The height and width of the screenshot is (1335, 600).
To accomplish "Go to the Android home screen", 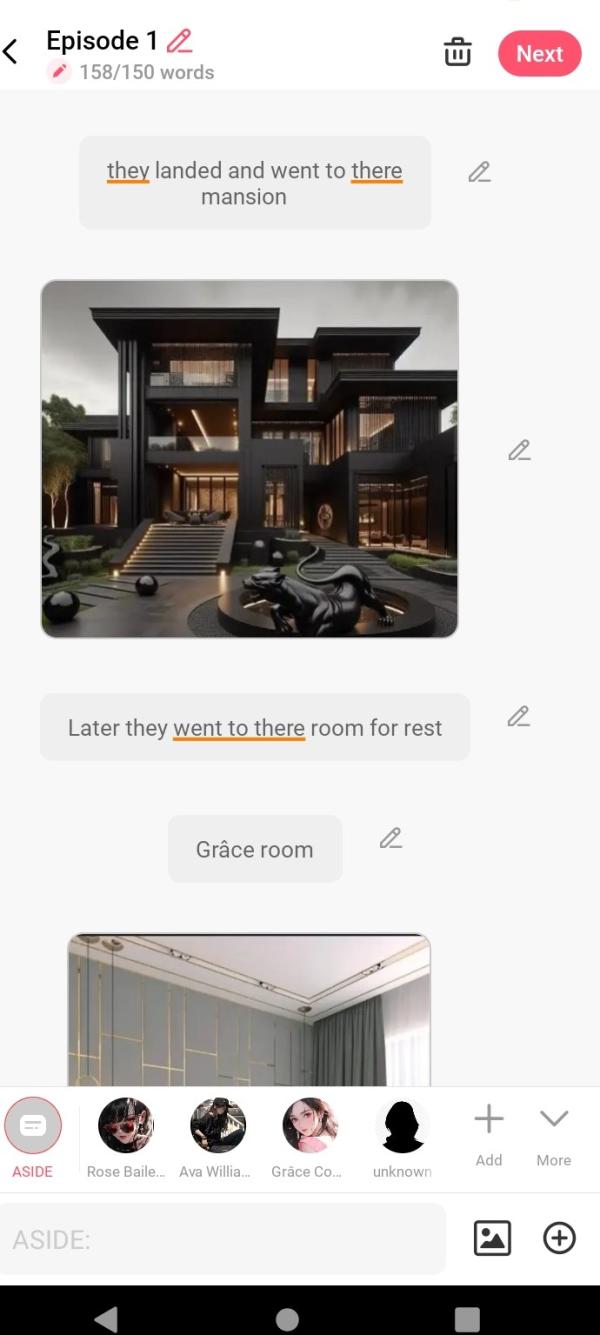I will click(287, 1319).
